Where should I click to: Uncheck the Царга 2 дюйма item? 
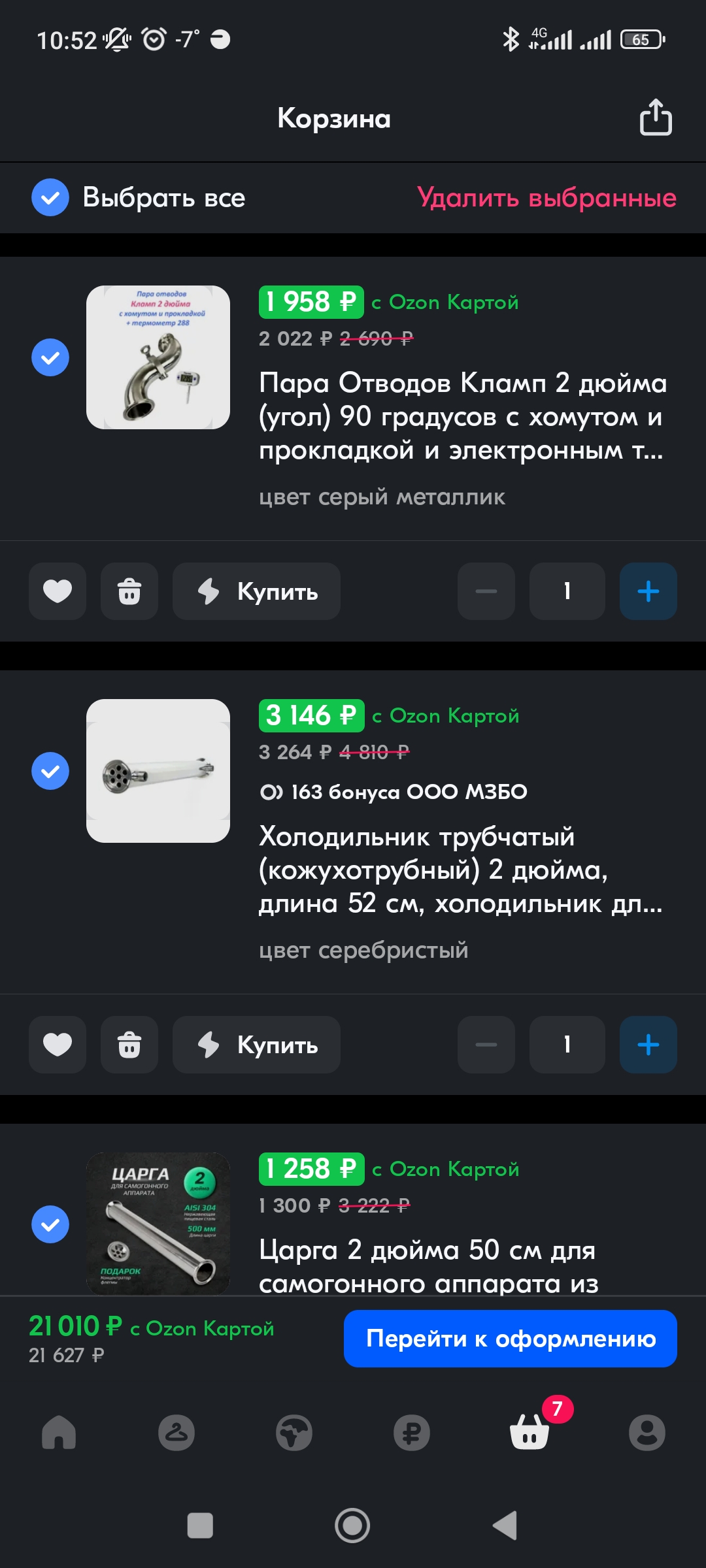pos(50,1224)
